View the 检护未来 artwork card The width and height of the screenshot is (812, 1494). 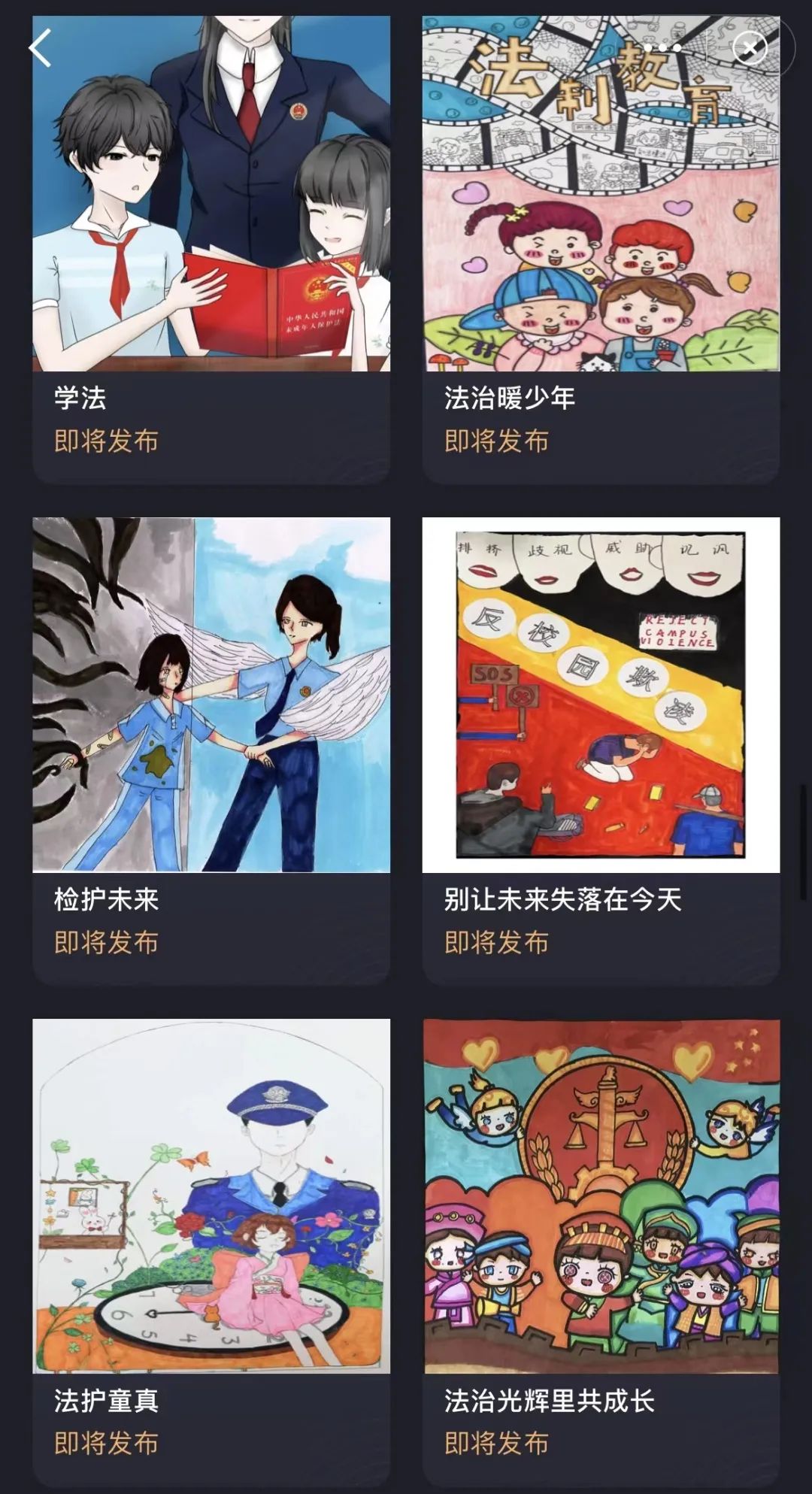pyautogui.click(x=211, y=751)
